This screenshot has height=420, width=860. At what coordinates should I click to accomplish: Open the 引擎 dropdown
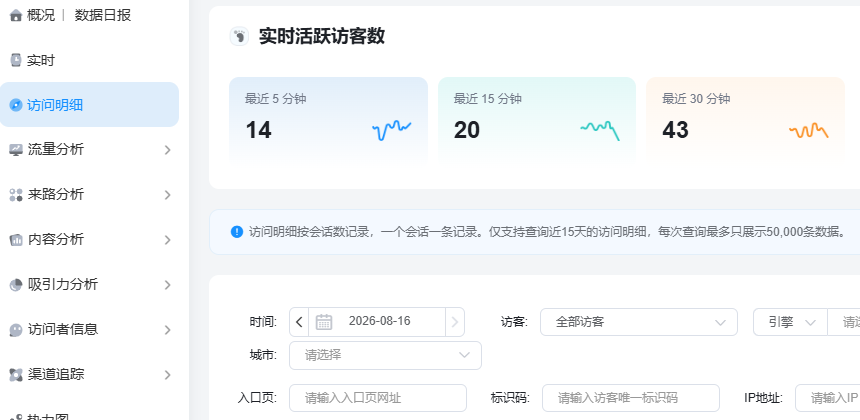[790, 322]
